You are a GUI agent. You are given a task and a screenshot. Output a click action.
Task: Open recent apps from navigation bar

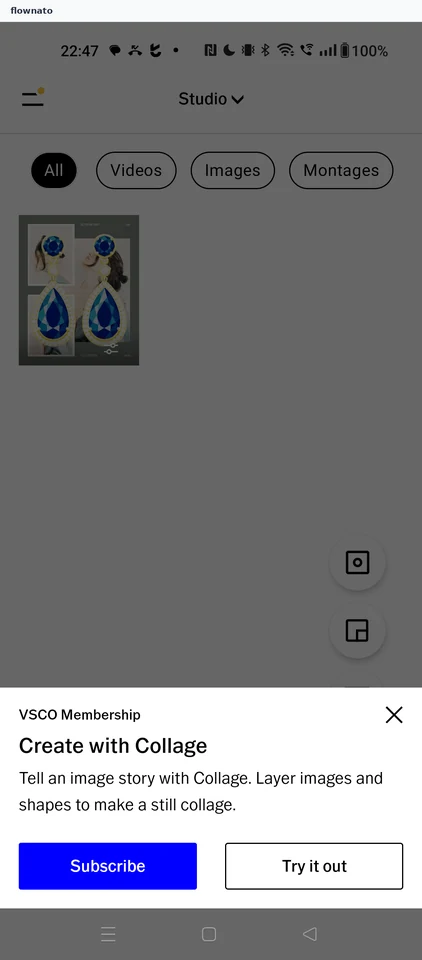pos(108,934)
